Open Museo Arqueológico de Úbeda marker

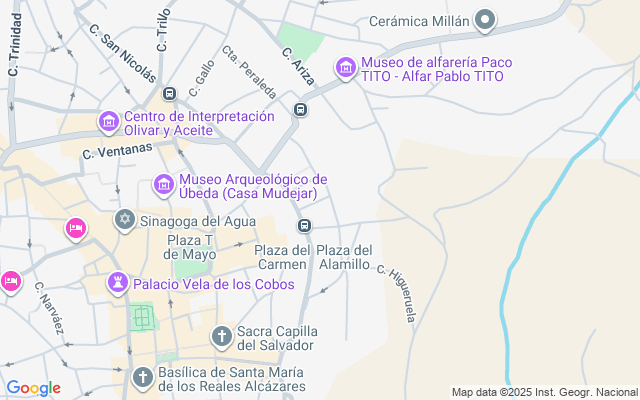[163, 185]
